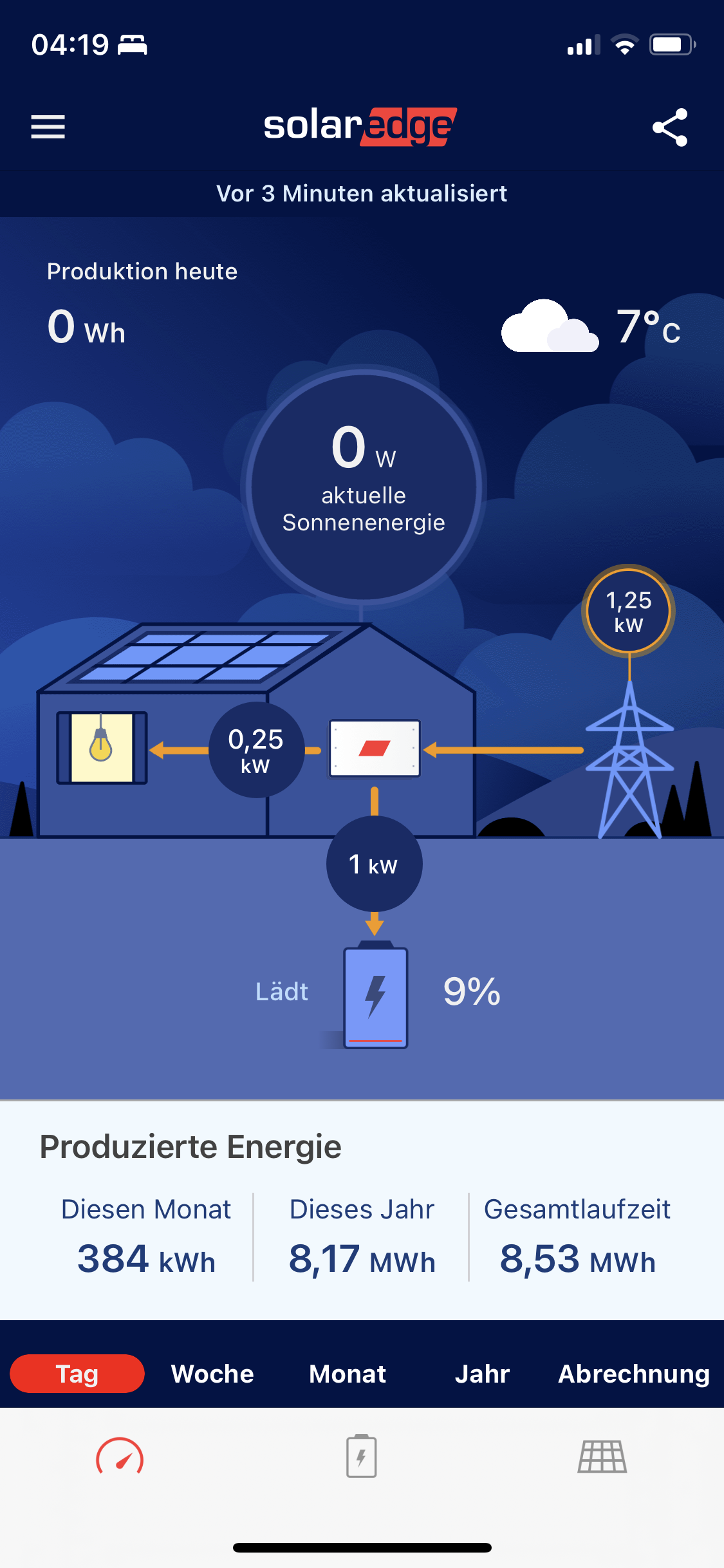Screen dimensions: 724x1568
Task: Open the dashboard gauge tab
Action: [x=120, y=1456]
